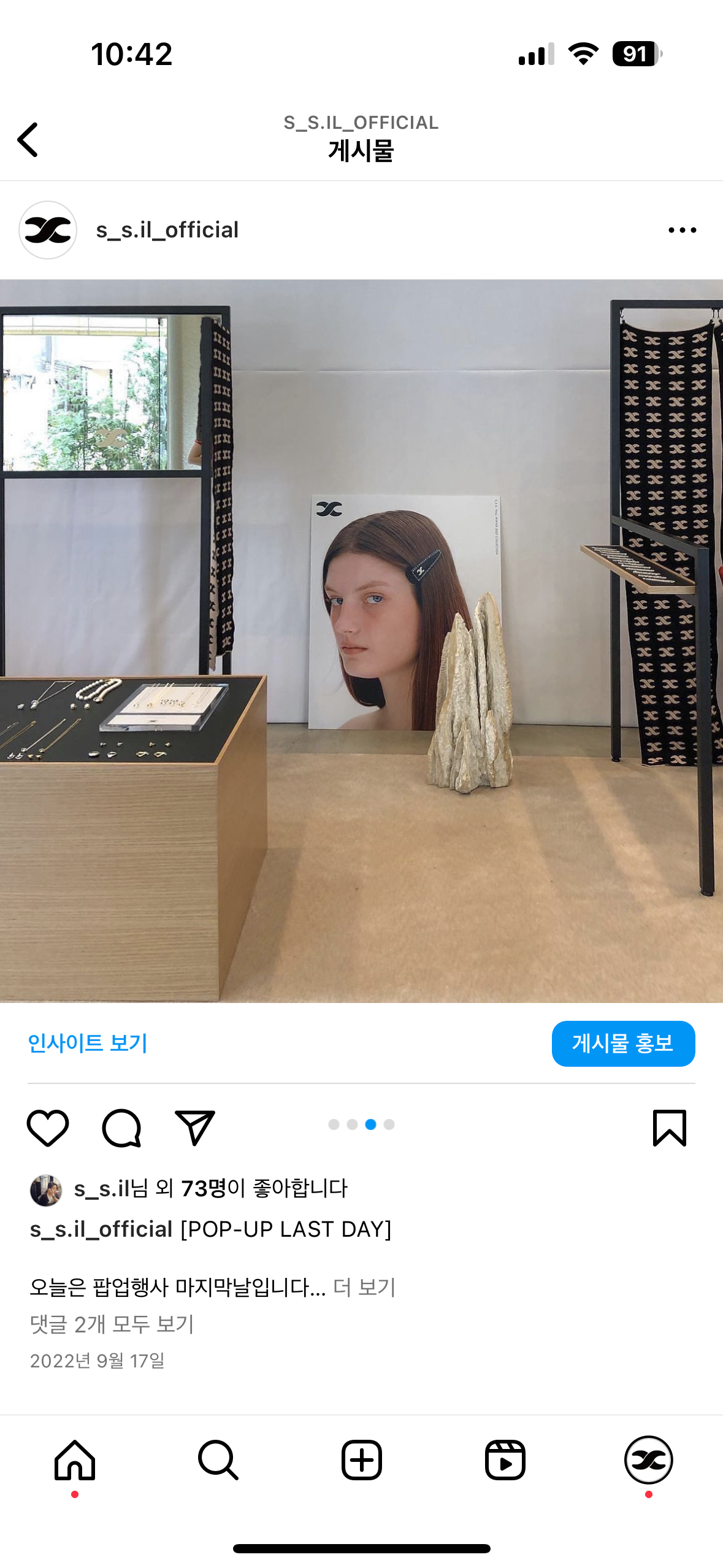Viewport: 723px width, 1568px height.
Task: Tap 인사이트 보기 to view insights
Action: pos(88,1043)
